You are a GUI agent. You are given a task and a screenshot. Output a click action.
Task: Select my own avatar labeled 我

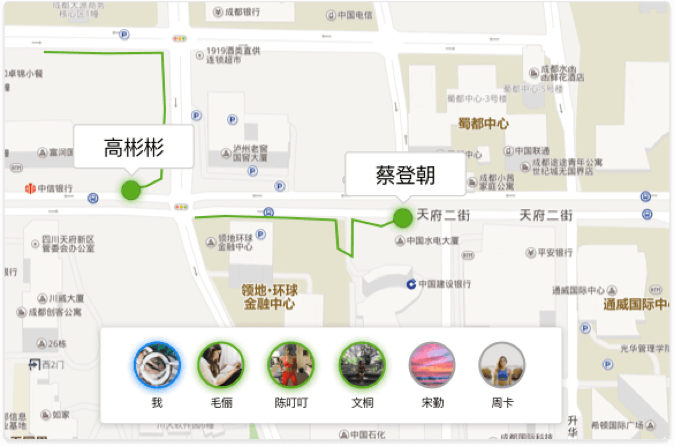pos(157,365)
